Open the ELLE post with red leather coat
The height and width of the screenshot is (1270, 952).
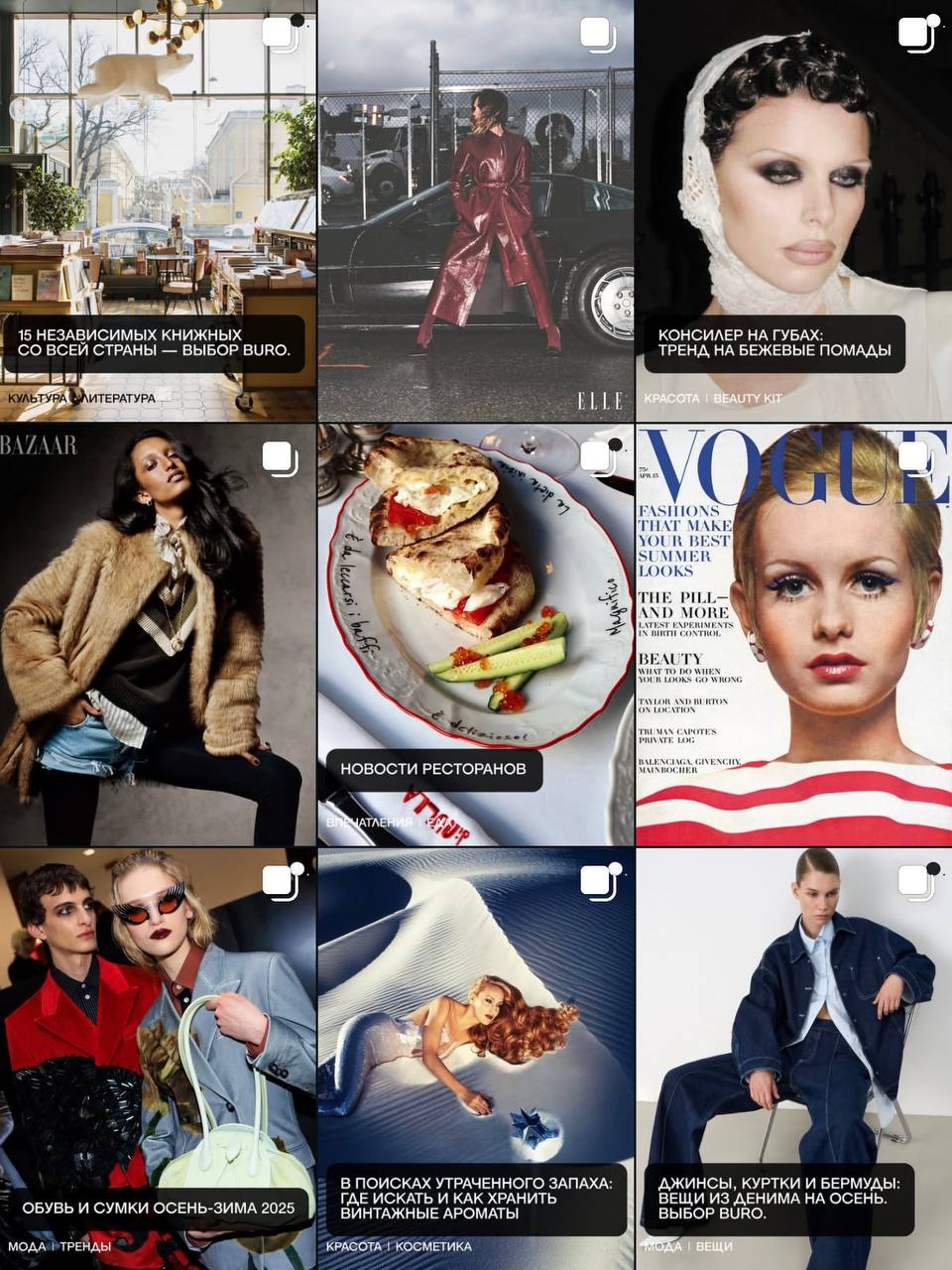pos(475,210)
